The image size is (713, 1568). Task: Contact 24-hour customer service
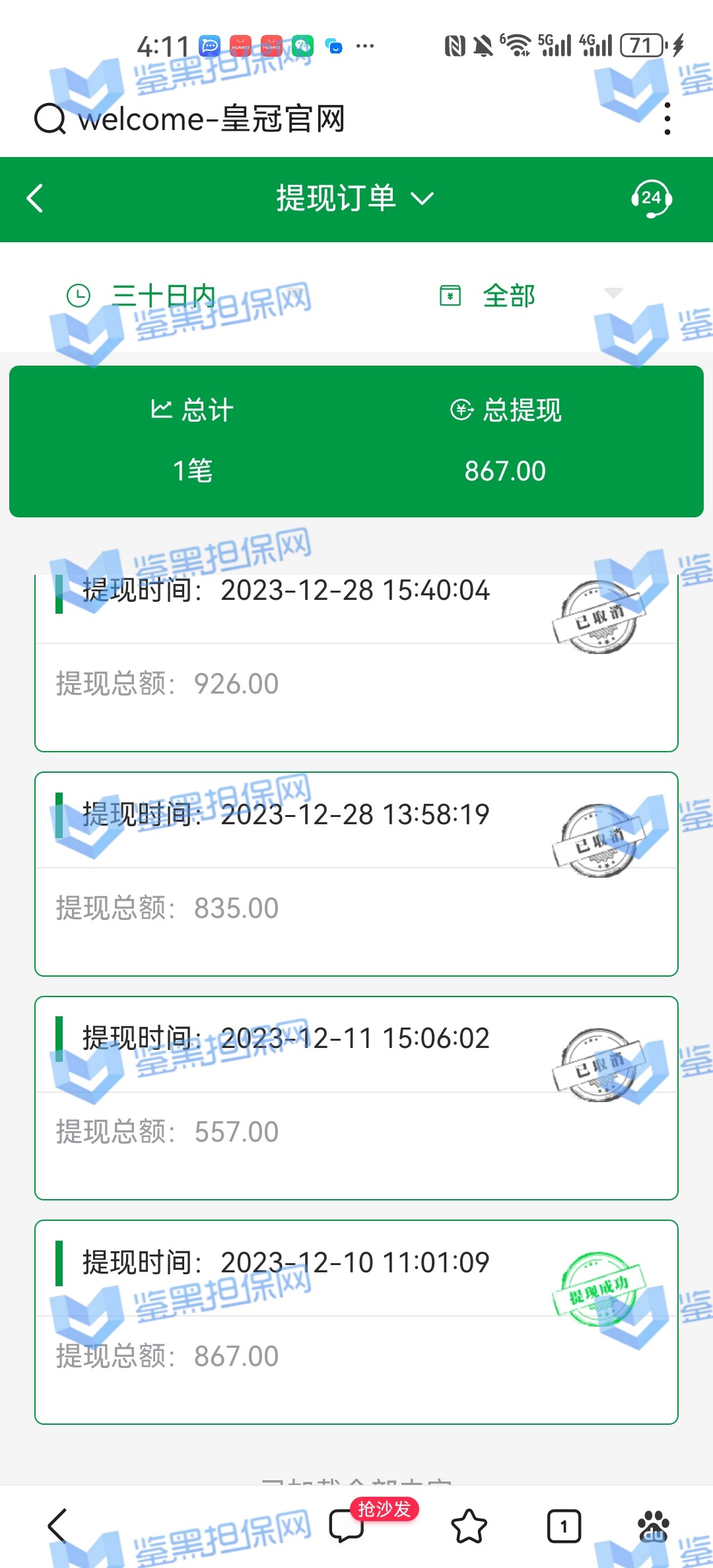(x=651, y=198)
